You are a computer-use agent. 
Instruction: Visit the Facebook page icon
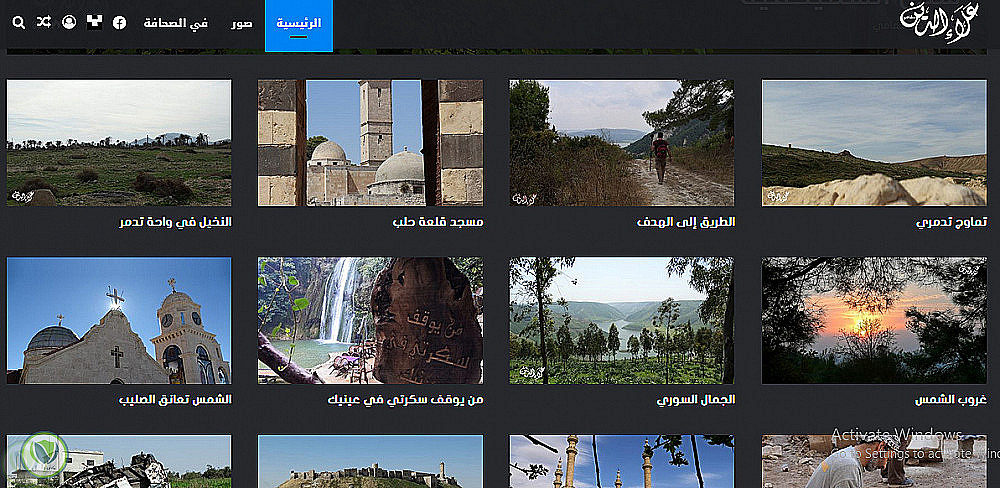119,22
